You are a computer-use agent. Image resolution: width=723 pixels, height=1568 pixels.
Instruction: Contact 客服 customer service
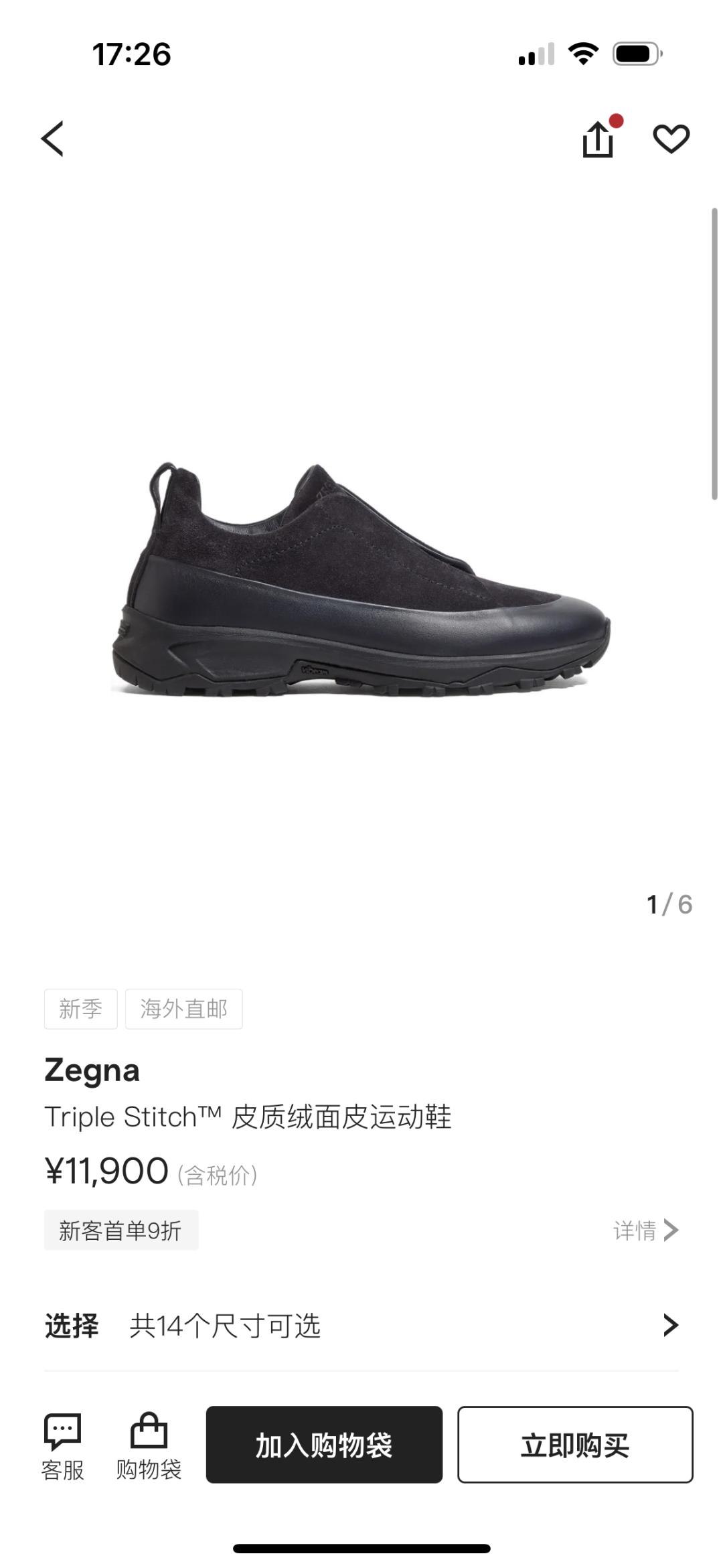click(x=62, y=1445)
